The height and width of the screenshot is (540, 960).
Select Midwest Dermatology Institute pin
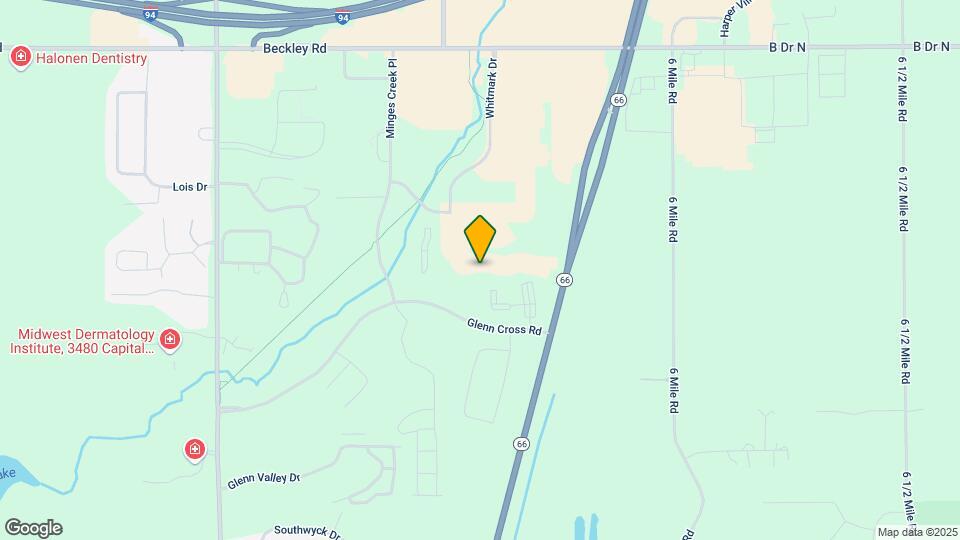pos(170,340)
